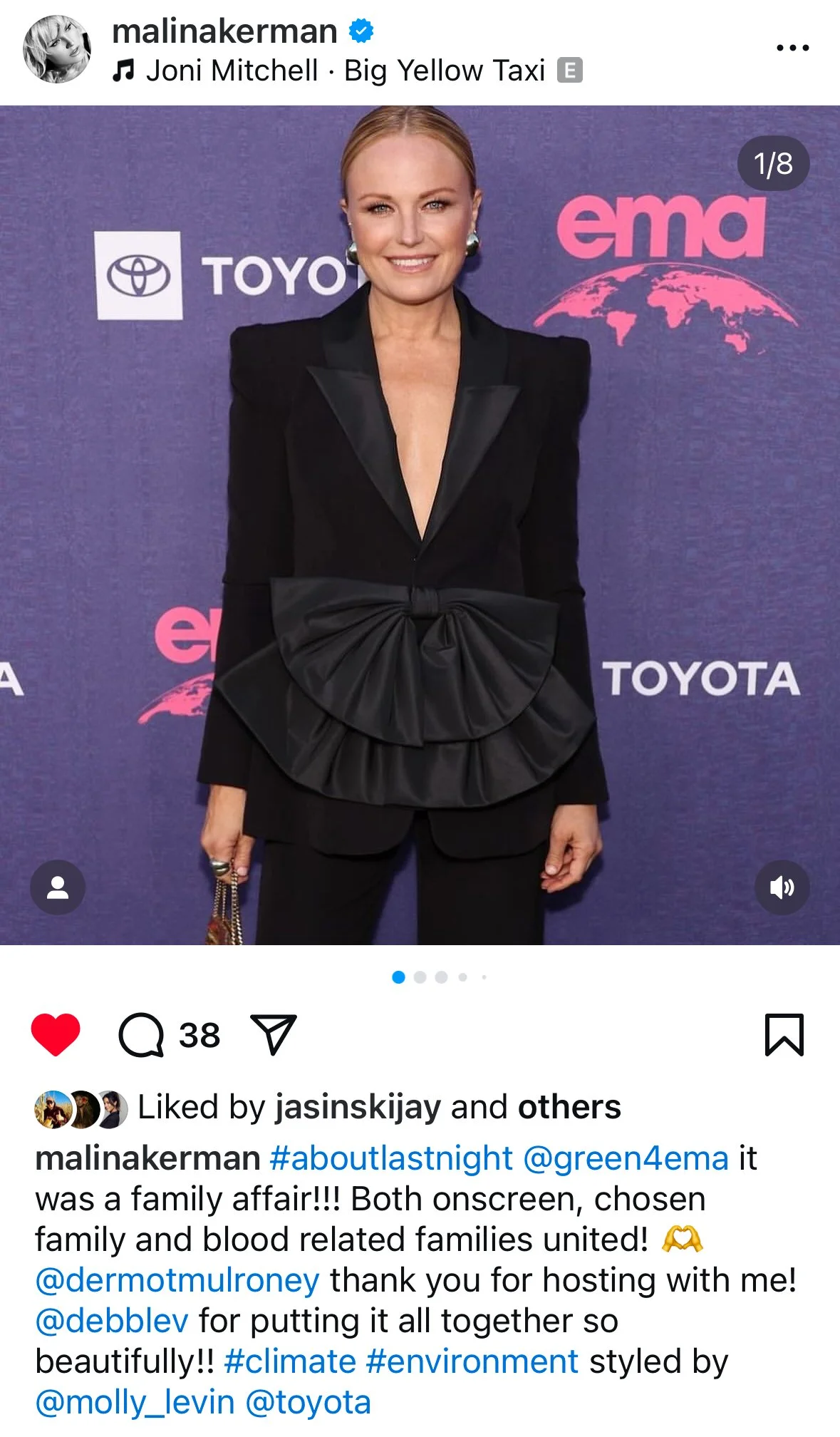This screenshot has height=1437, width=840.
Task: Open the post's three-dot options menu
Action: [792, 48]
